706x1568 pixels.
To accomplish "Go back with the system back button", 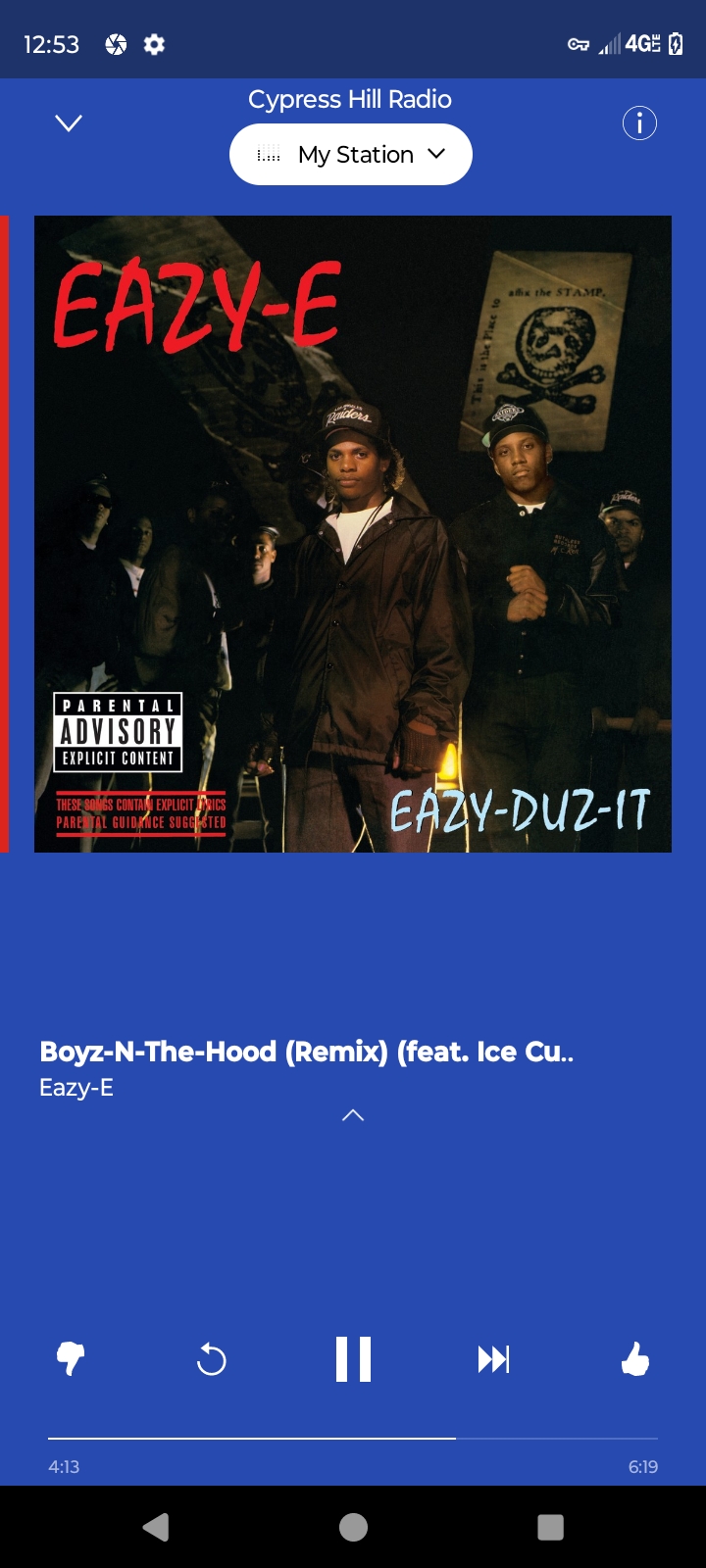I will coord(156,1527).
